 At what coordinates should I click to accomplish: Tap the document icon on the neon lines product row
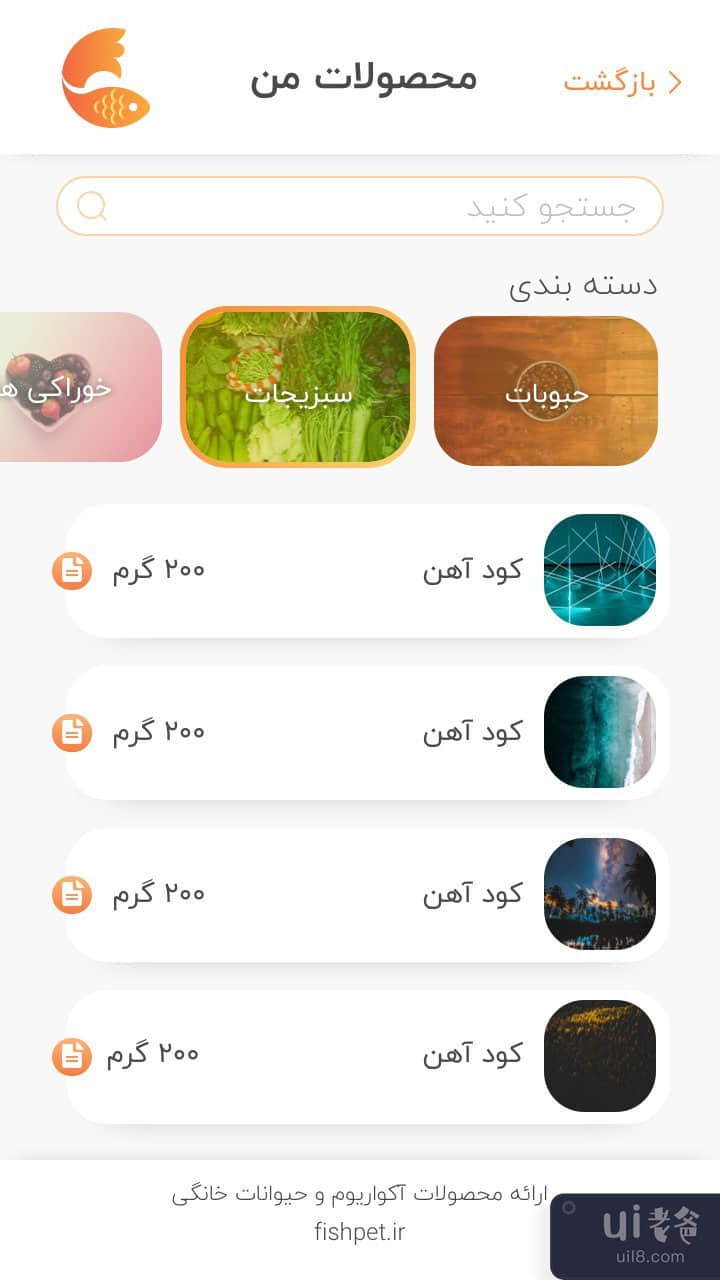tap(72, 571)
